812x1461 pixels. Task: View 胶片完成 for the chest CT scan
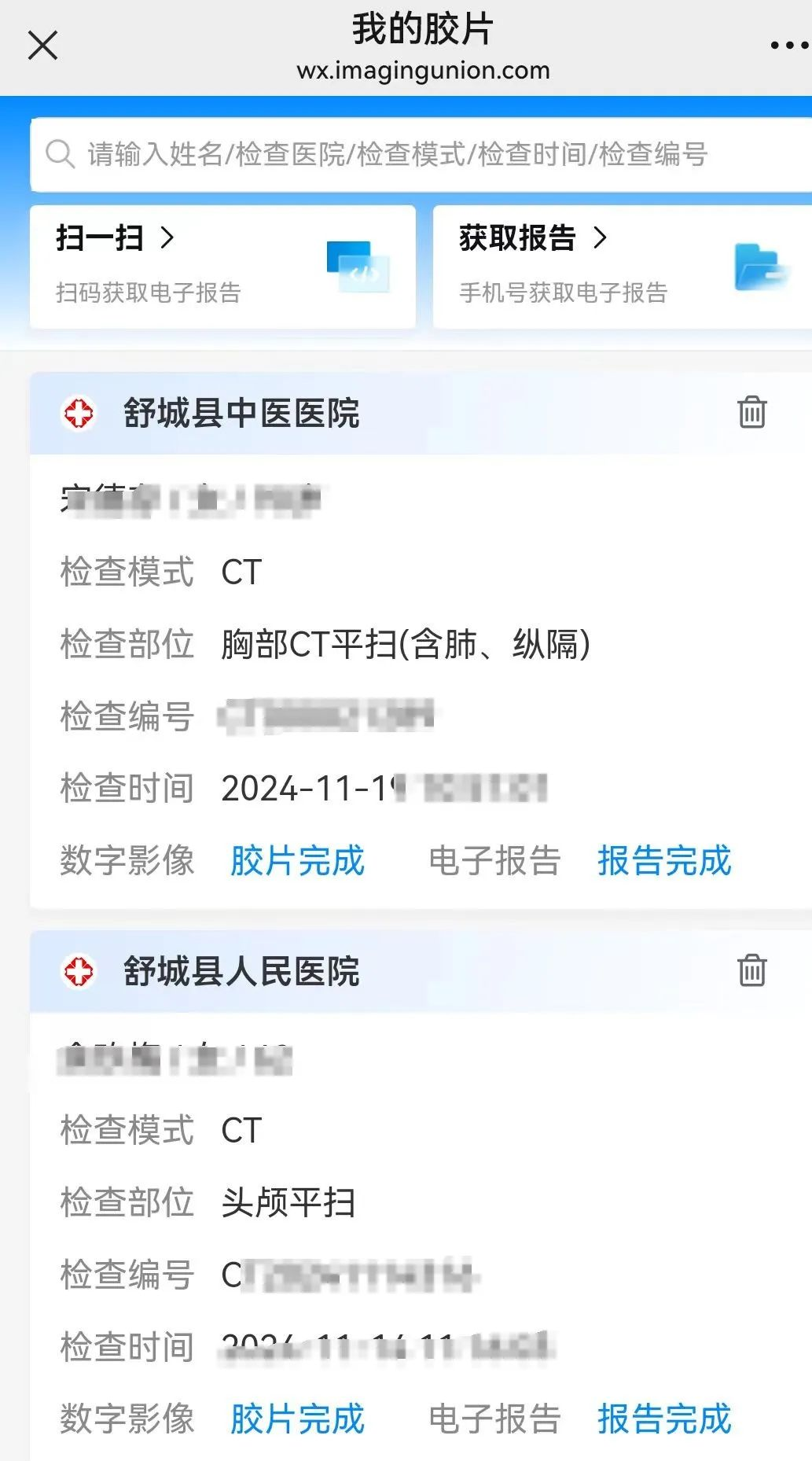click(x=297, y=860)
